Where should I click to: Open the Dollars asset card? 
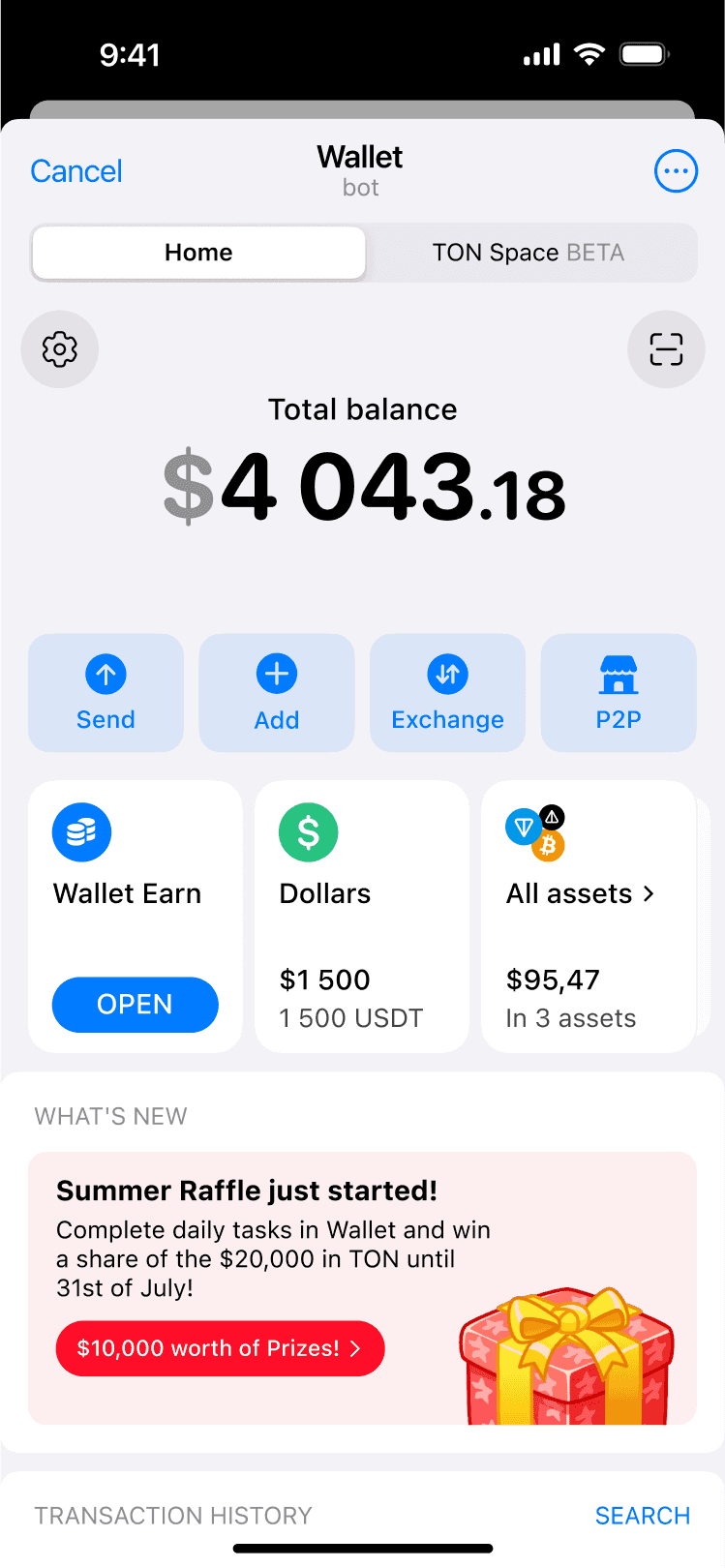361,917
